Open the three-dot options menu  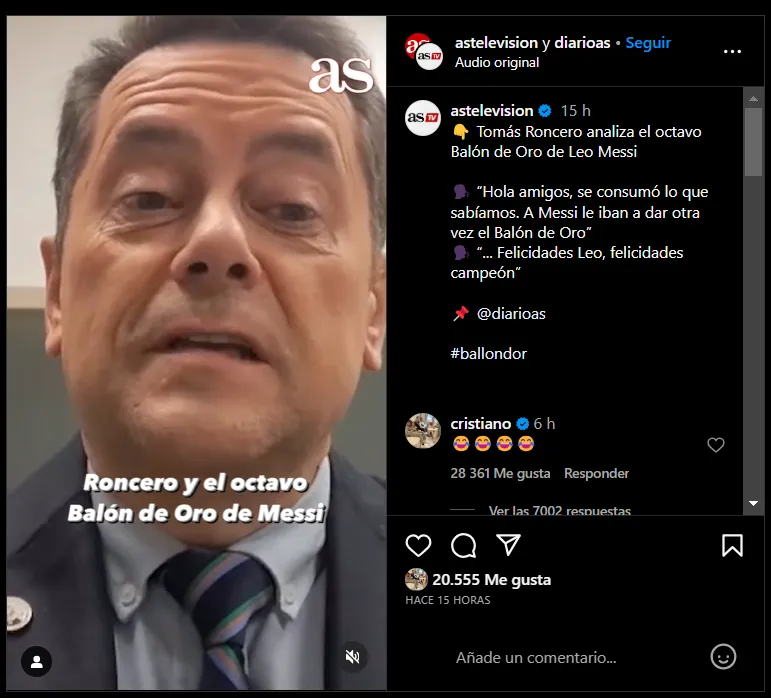coord(732,51)
